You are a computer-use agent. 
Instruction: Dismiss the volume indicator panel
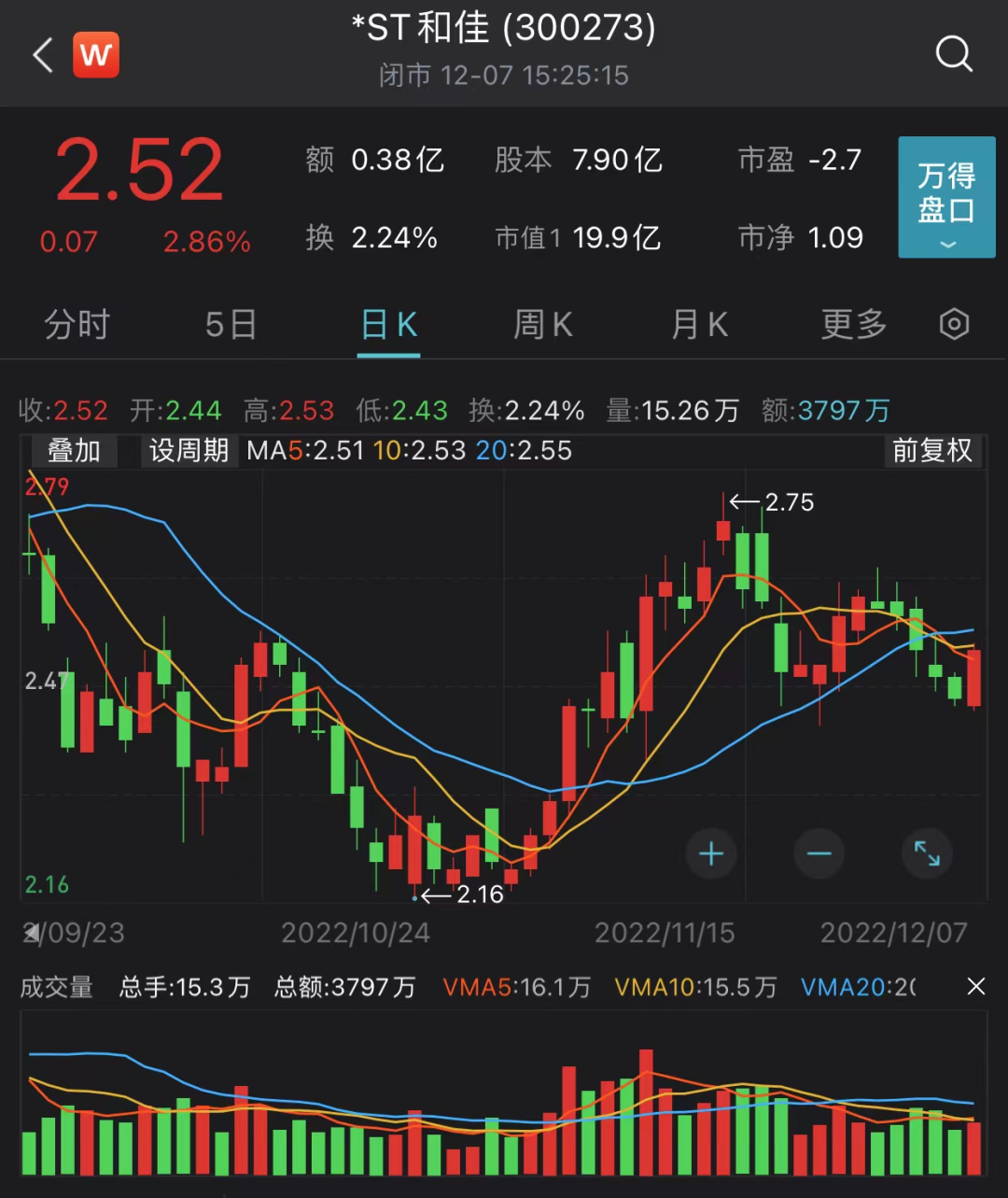[975, 986]
